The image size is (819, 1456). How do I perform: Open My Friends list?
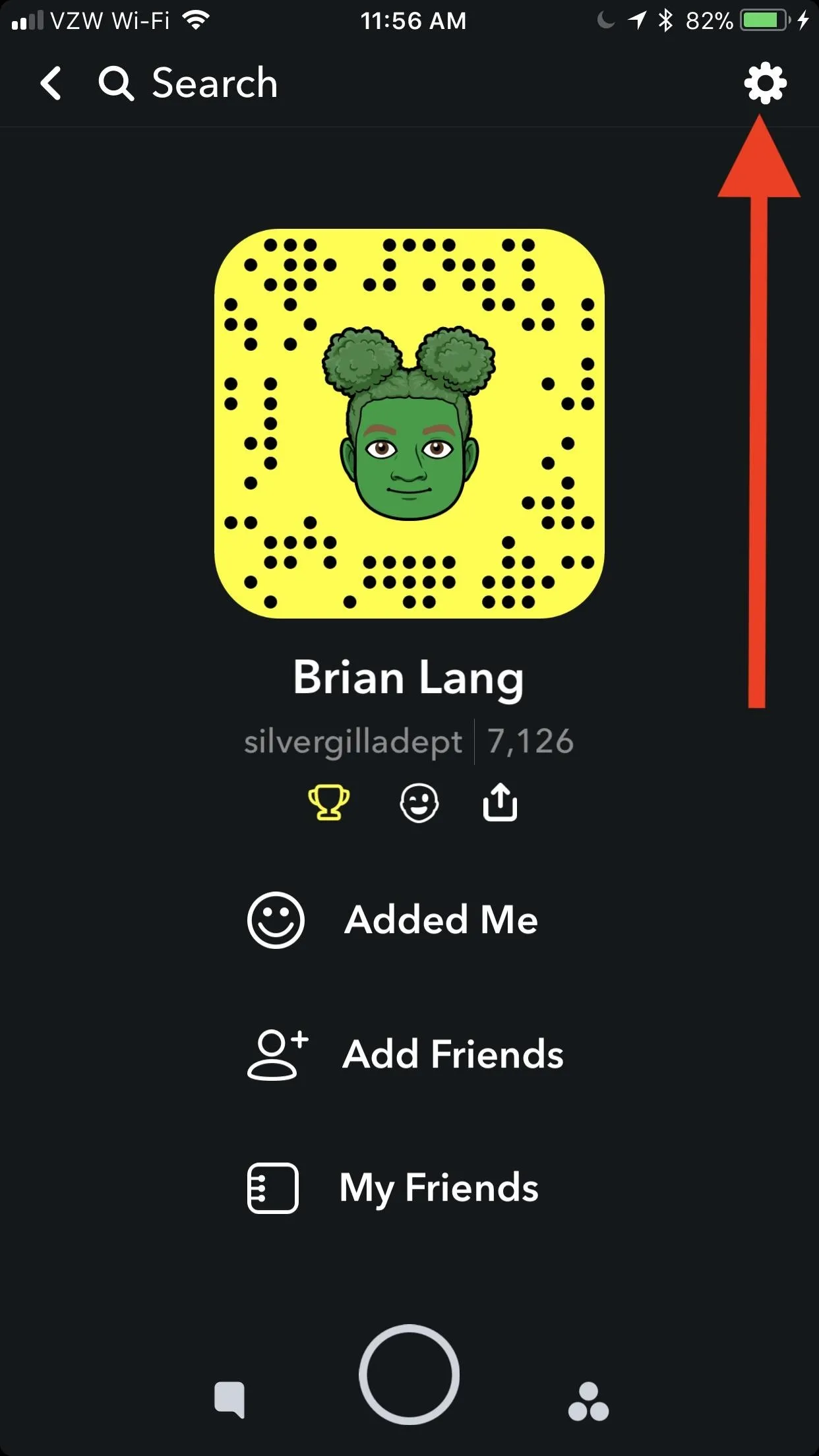tap(393, 1188)
